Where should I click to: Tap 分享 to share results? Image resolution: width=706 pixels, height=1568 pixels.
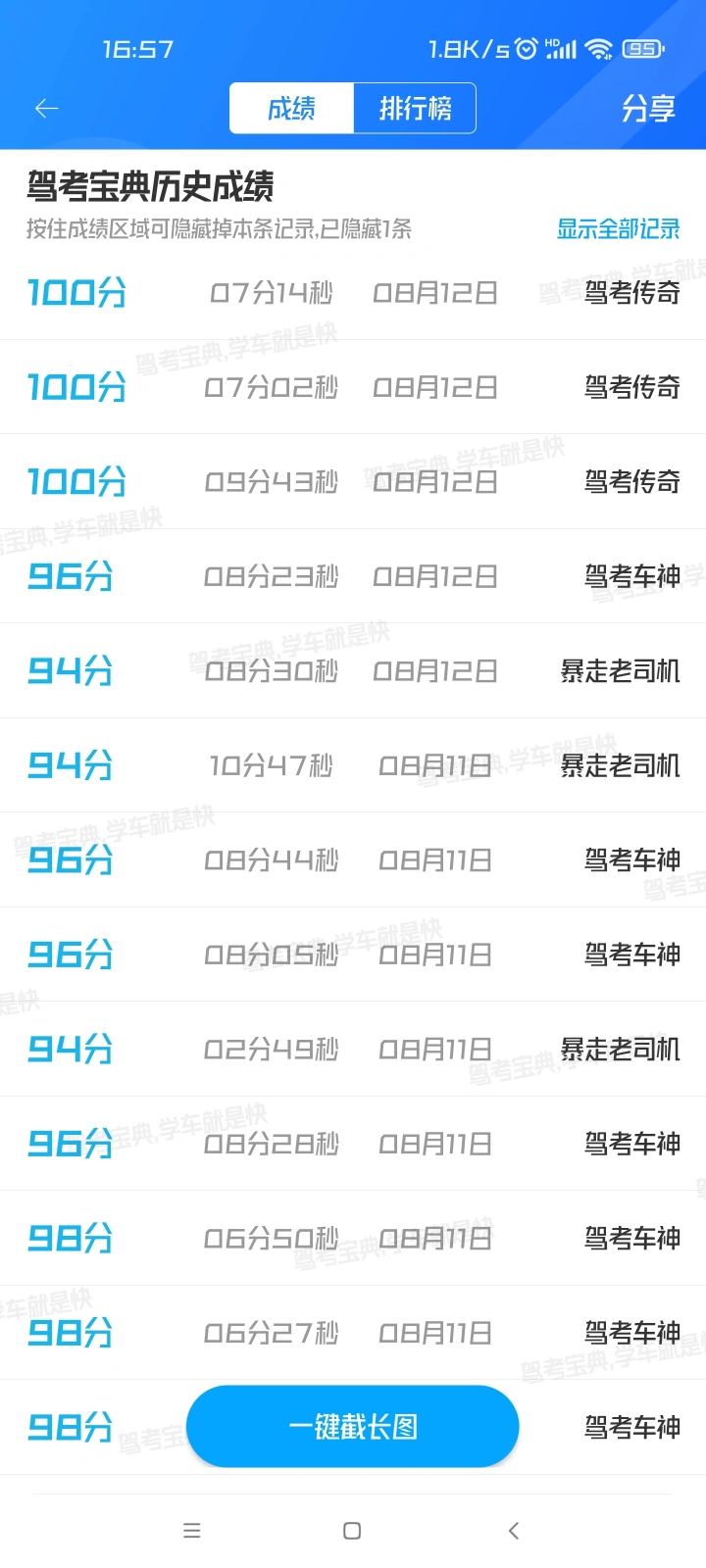pos(648,108)
